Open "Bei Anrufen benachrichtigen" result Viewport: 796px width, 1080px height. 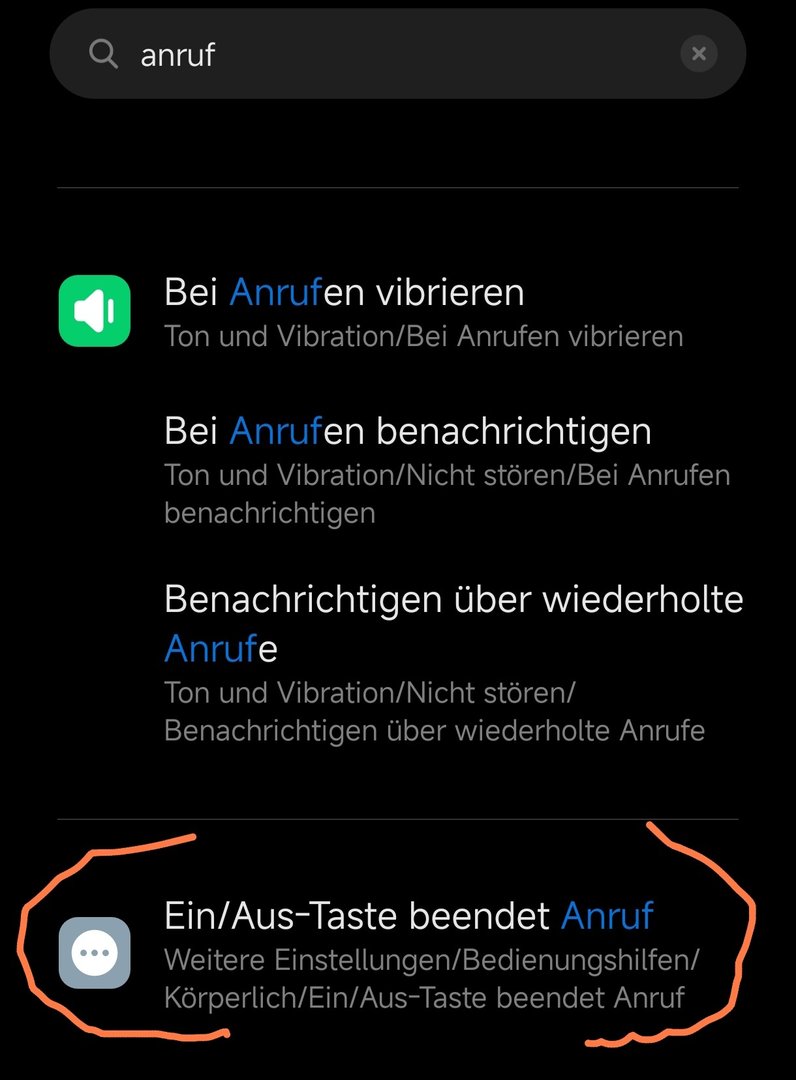[x=430, y=467]
